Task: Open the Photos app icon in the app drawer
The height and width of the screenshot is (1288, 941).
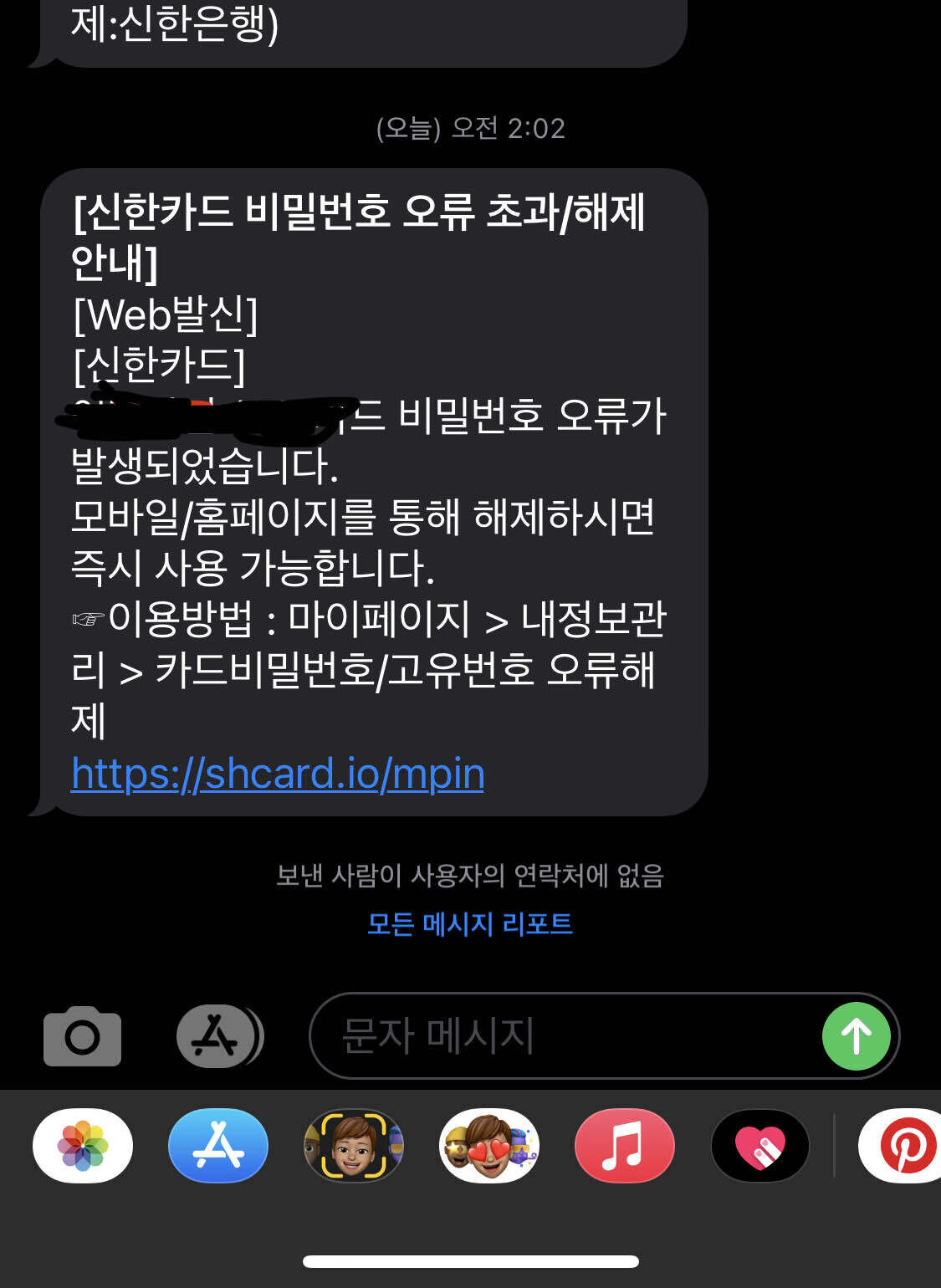Action: [x=81, y=1147]
